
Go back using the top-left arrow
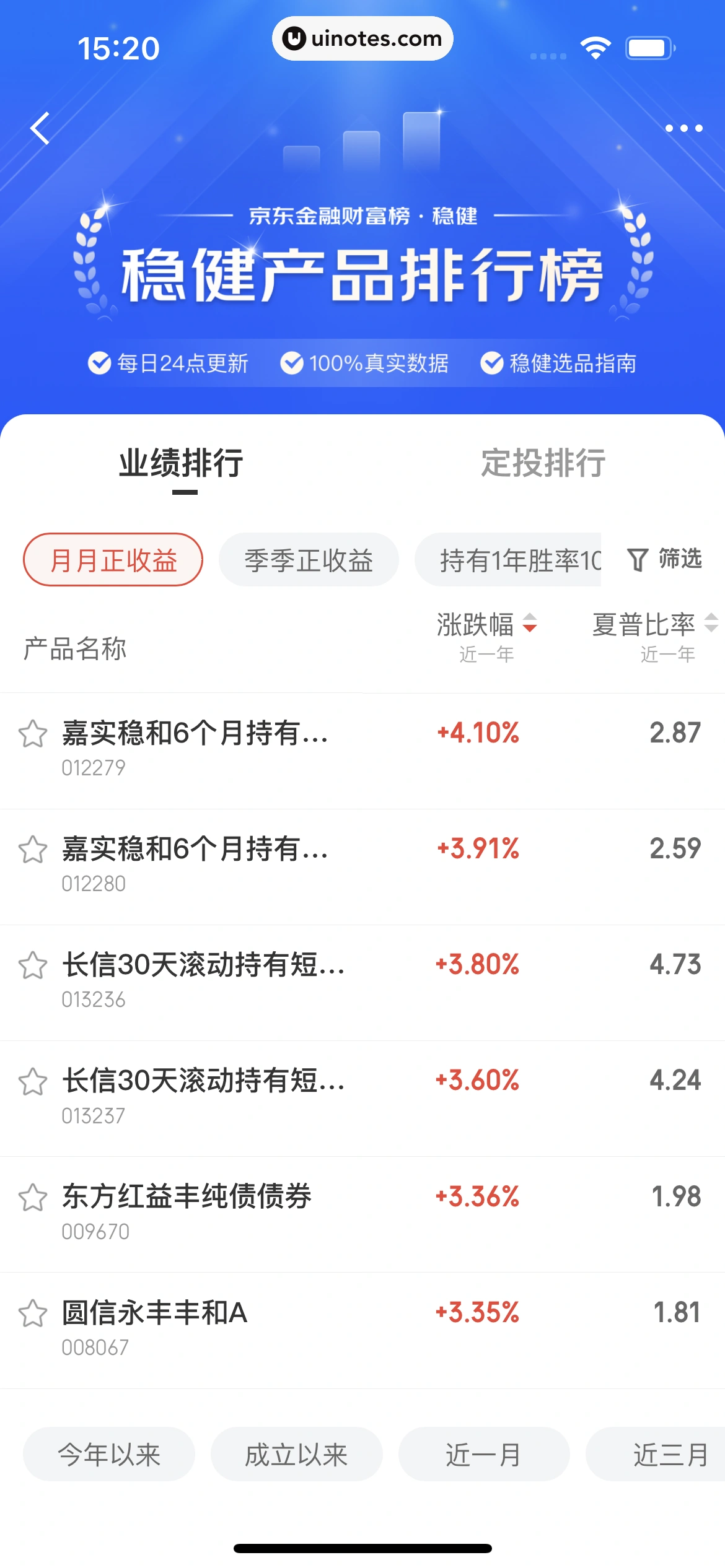coord(40,129)
